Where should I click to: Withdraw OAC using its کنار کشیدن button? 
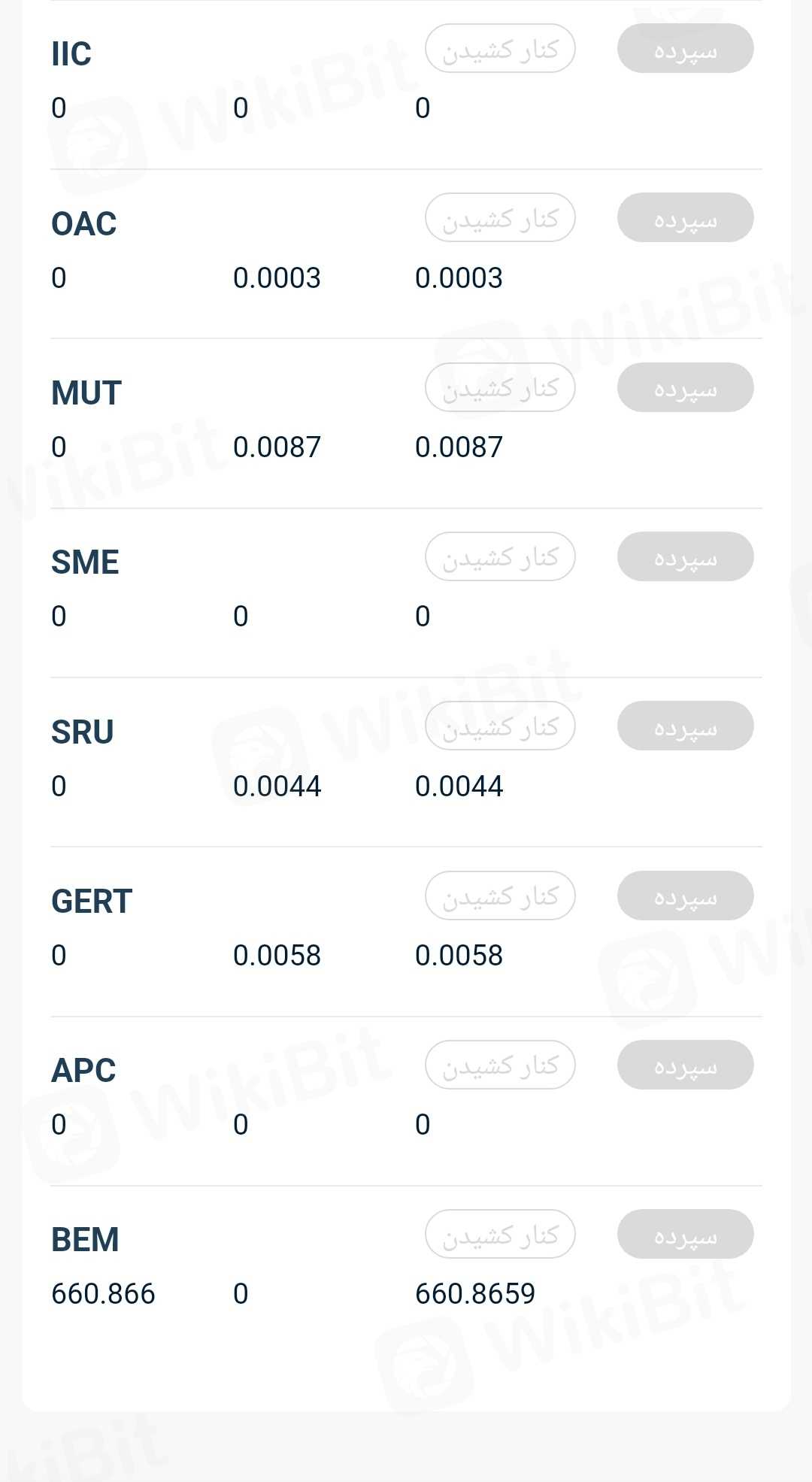point(500,218)
